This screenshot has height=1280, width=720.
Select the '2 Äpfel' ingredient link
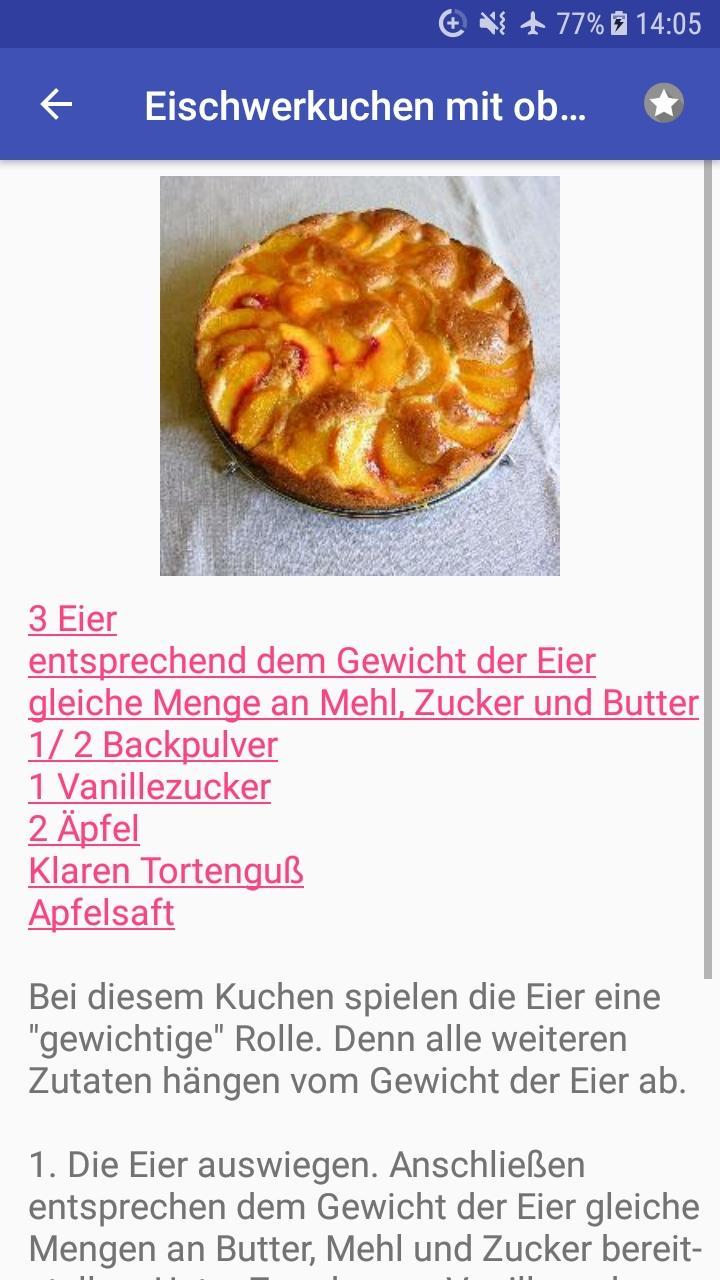click(x=84, y=829)
